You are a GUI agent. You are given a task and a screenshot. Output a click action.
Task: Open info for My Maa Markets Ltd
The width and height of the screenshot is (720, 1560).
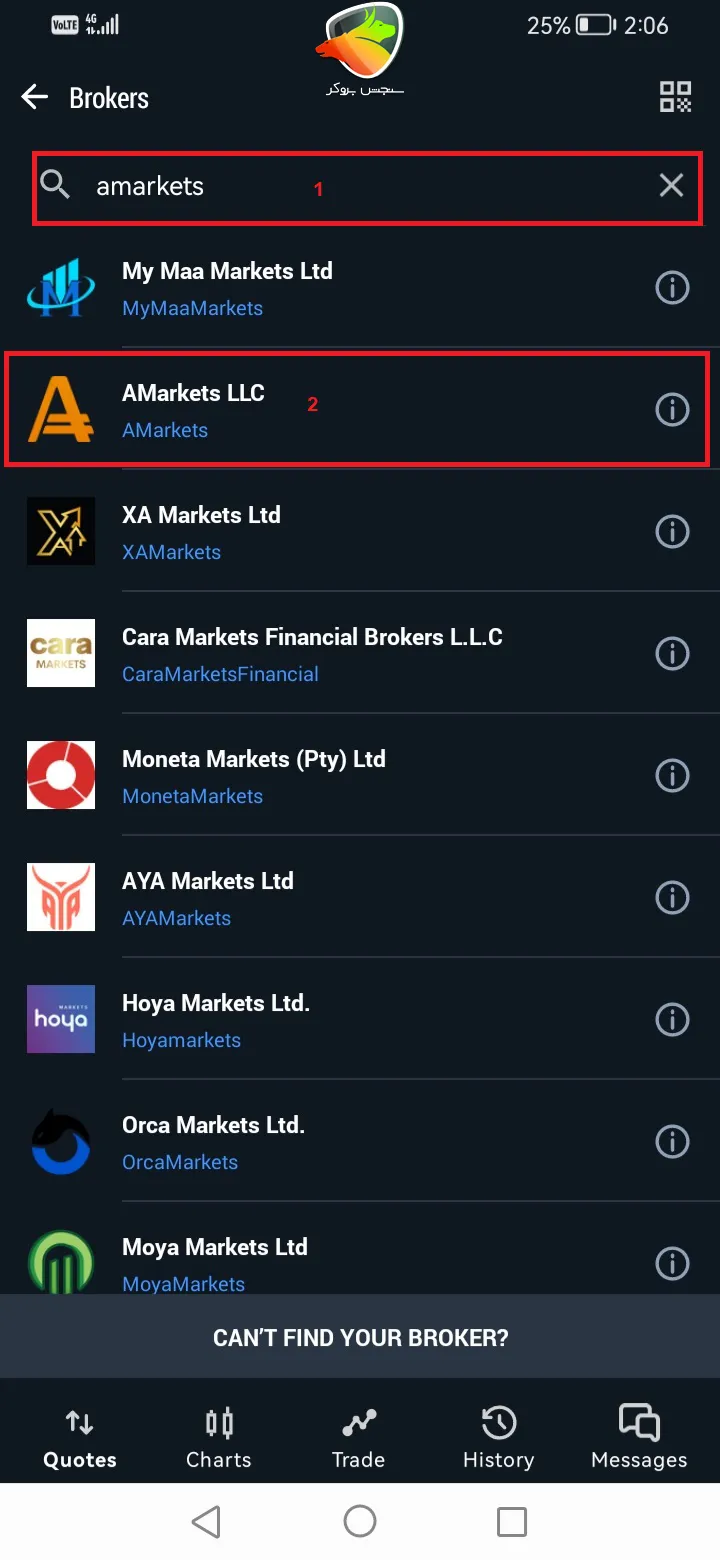(x=672, y=287)
